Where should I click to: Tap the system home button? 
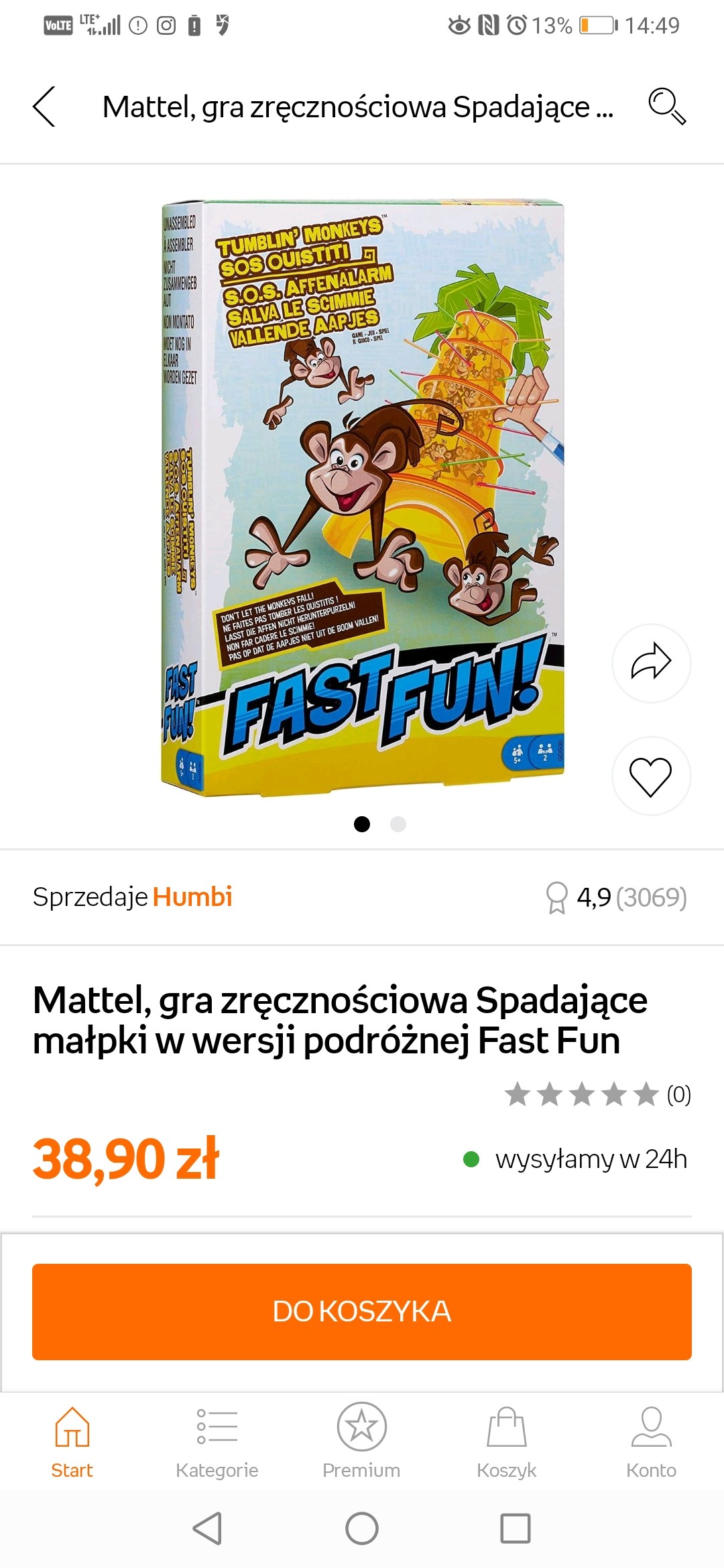(x=362, y=1528)
